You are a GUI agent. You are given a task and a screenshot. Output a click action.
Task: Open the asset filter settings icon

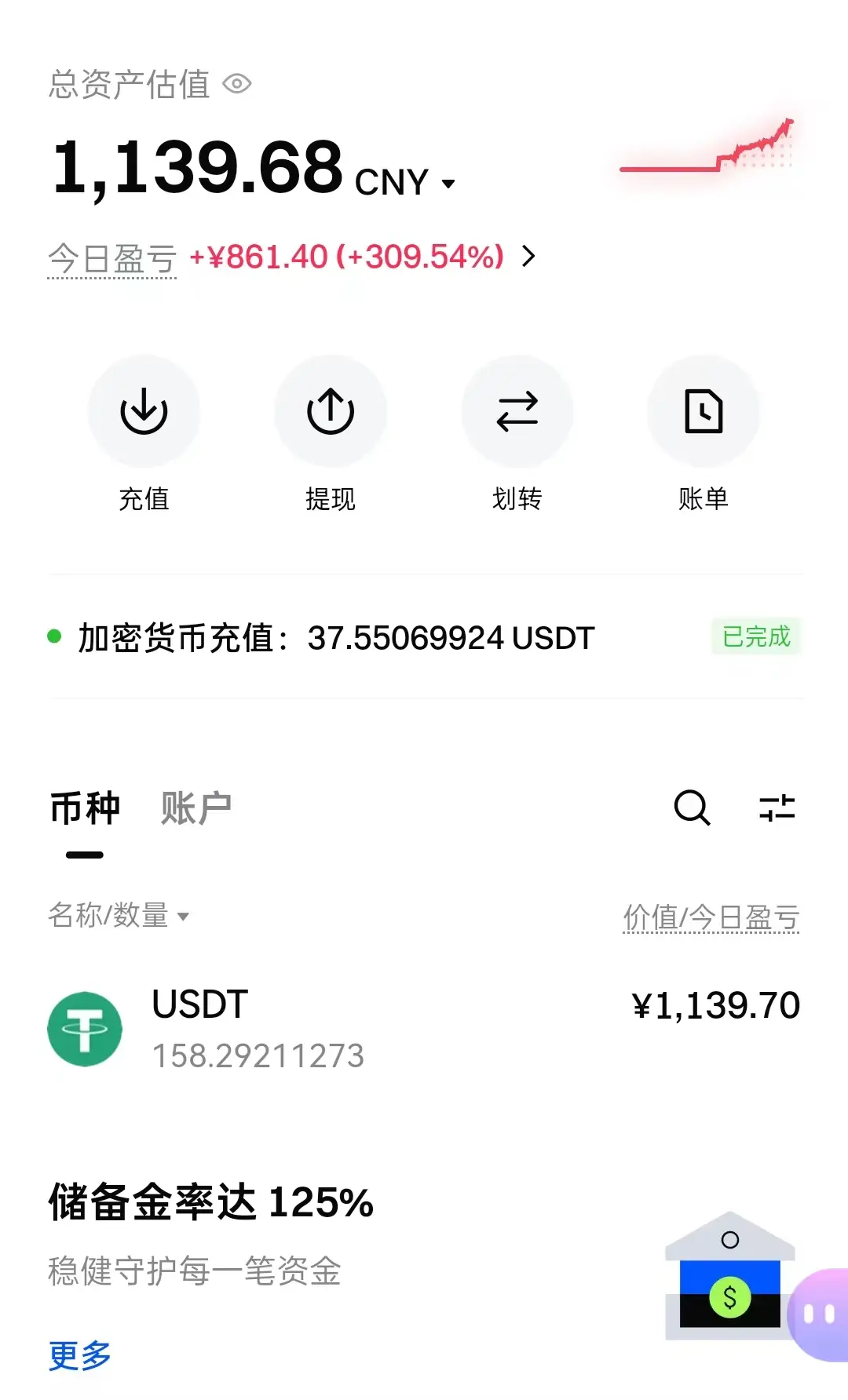pyautogui.click(x=777, y=808)
